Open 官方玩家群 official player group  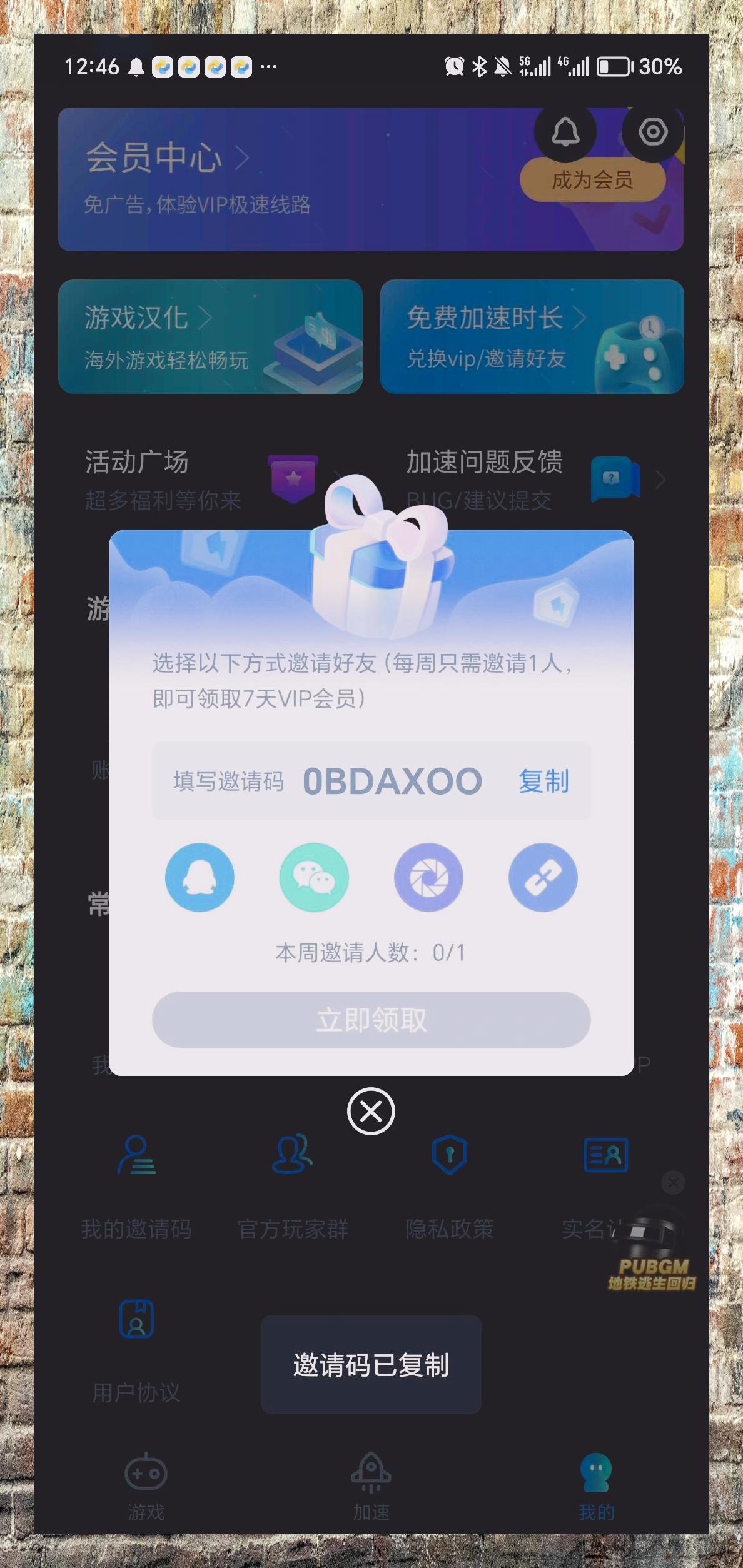pos(293,1185)
